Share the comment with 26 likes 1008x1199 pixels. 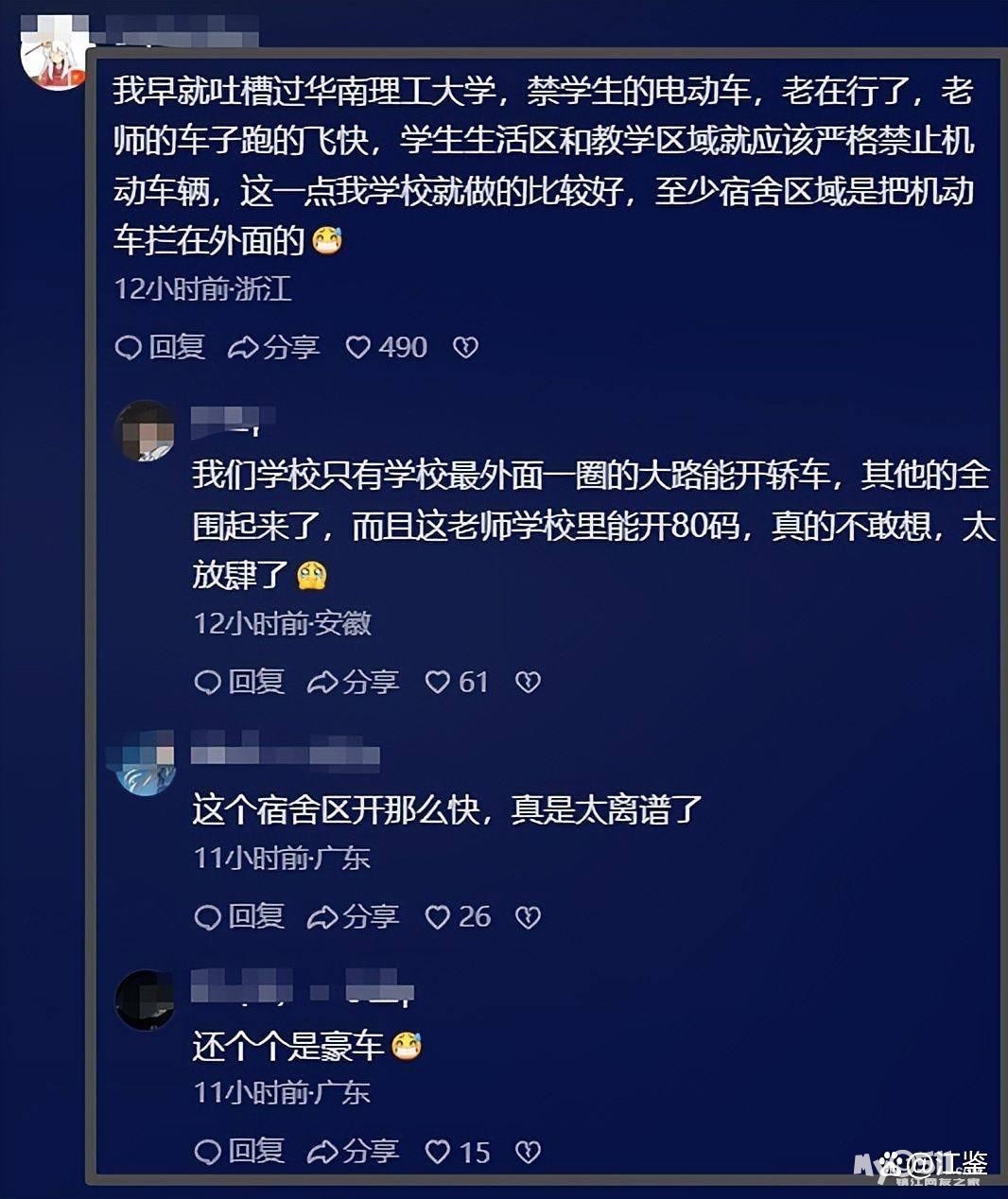pos(353,916)
